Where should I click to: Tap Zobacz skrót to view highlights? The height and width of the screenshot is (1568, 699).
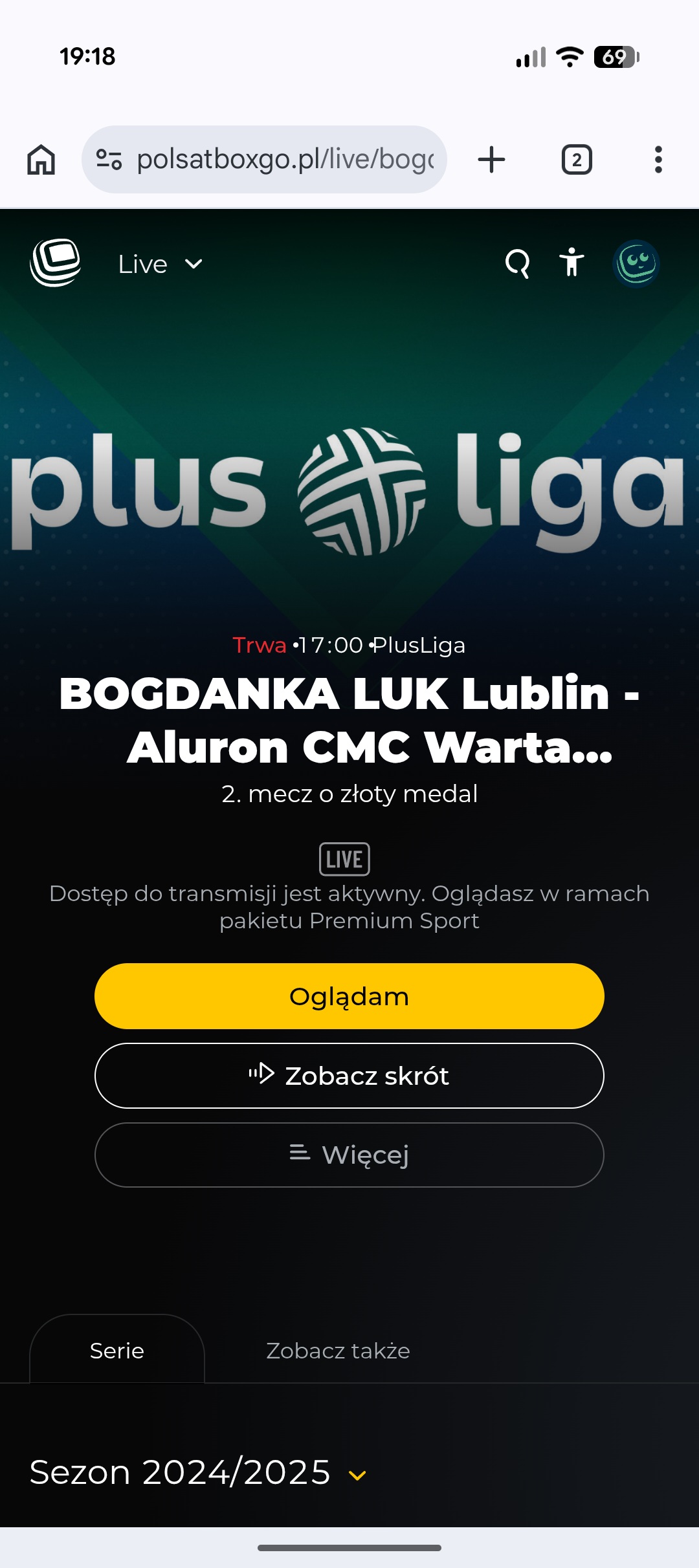(349, 1076)
